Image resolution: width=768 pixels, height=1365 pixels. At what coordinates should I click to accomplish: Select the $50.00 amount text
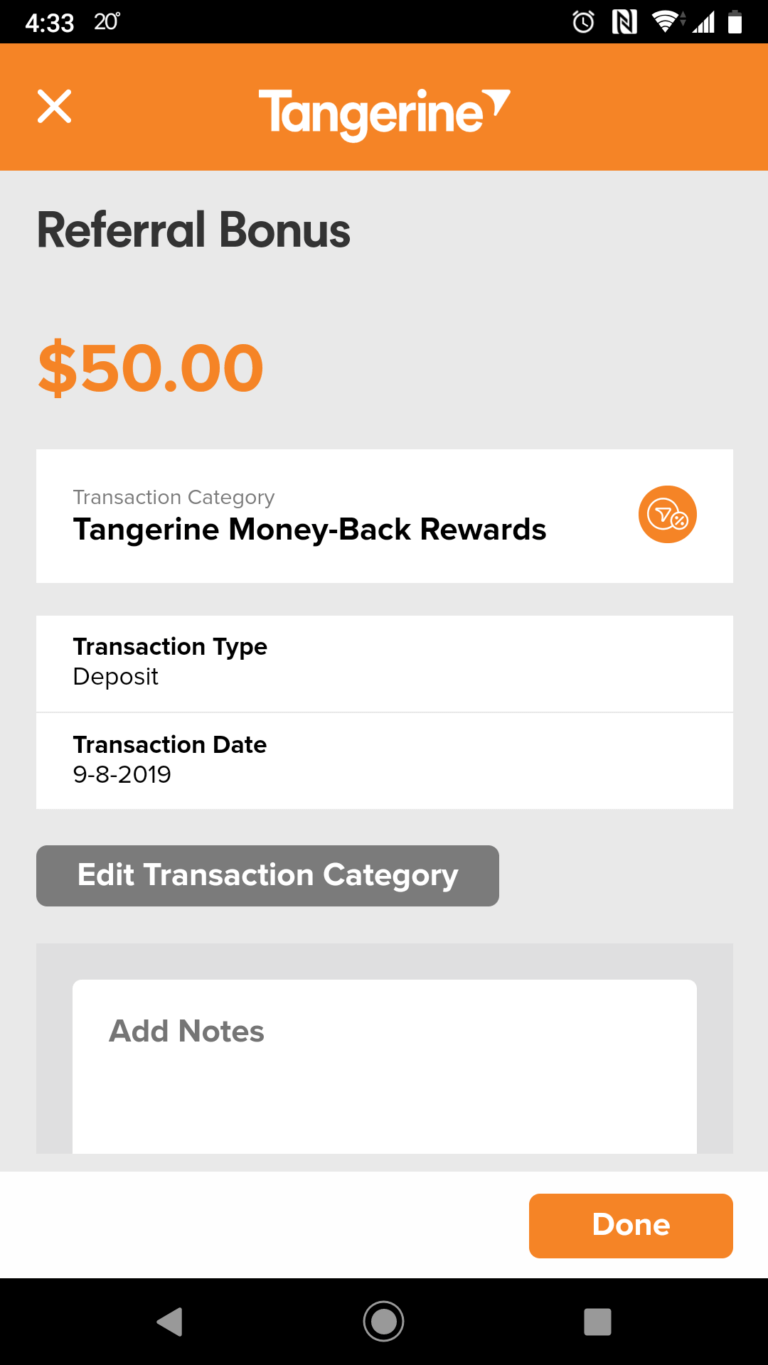[150, 368]
